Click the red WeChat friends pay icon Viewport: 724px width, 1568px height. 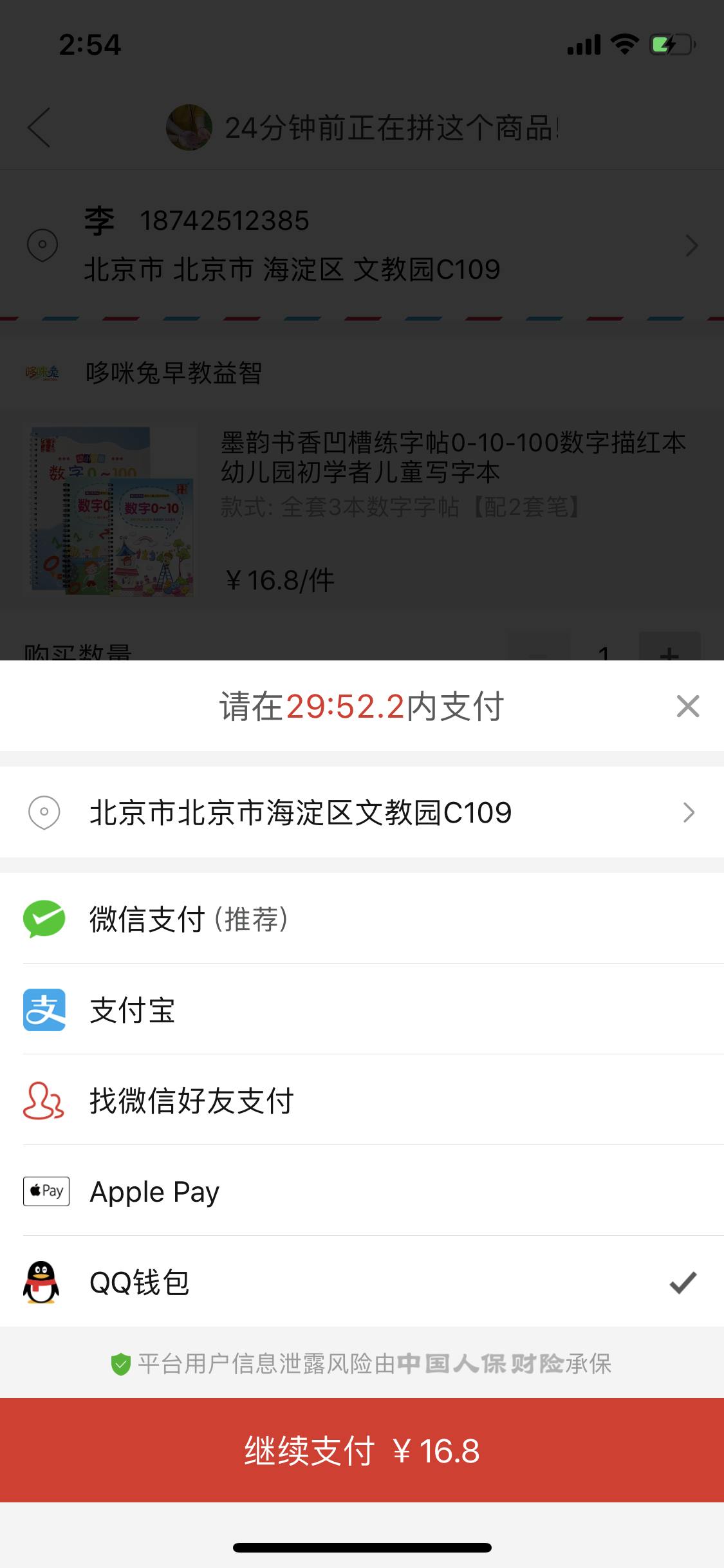point(44,1101)
